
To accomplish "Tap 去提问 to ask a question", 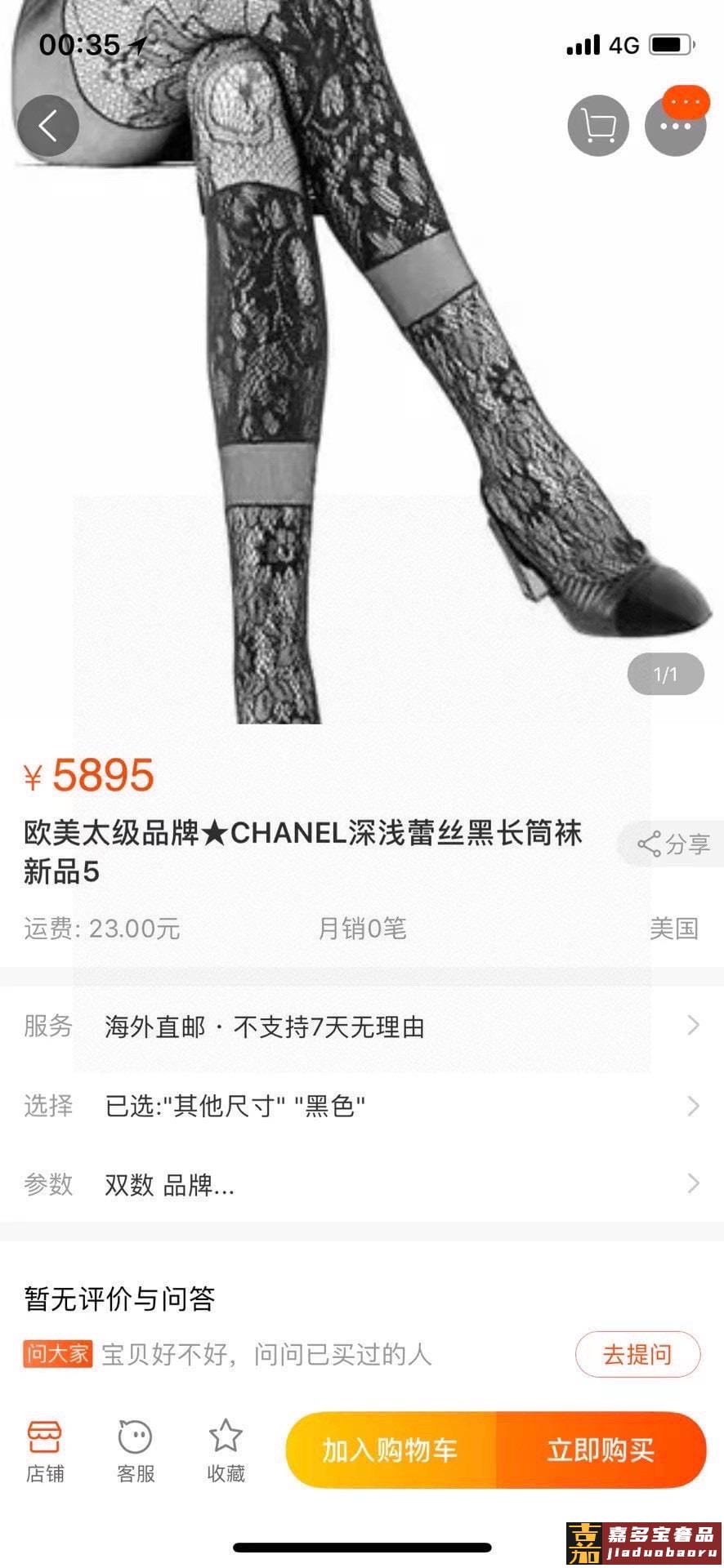I will (637, 1354).
